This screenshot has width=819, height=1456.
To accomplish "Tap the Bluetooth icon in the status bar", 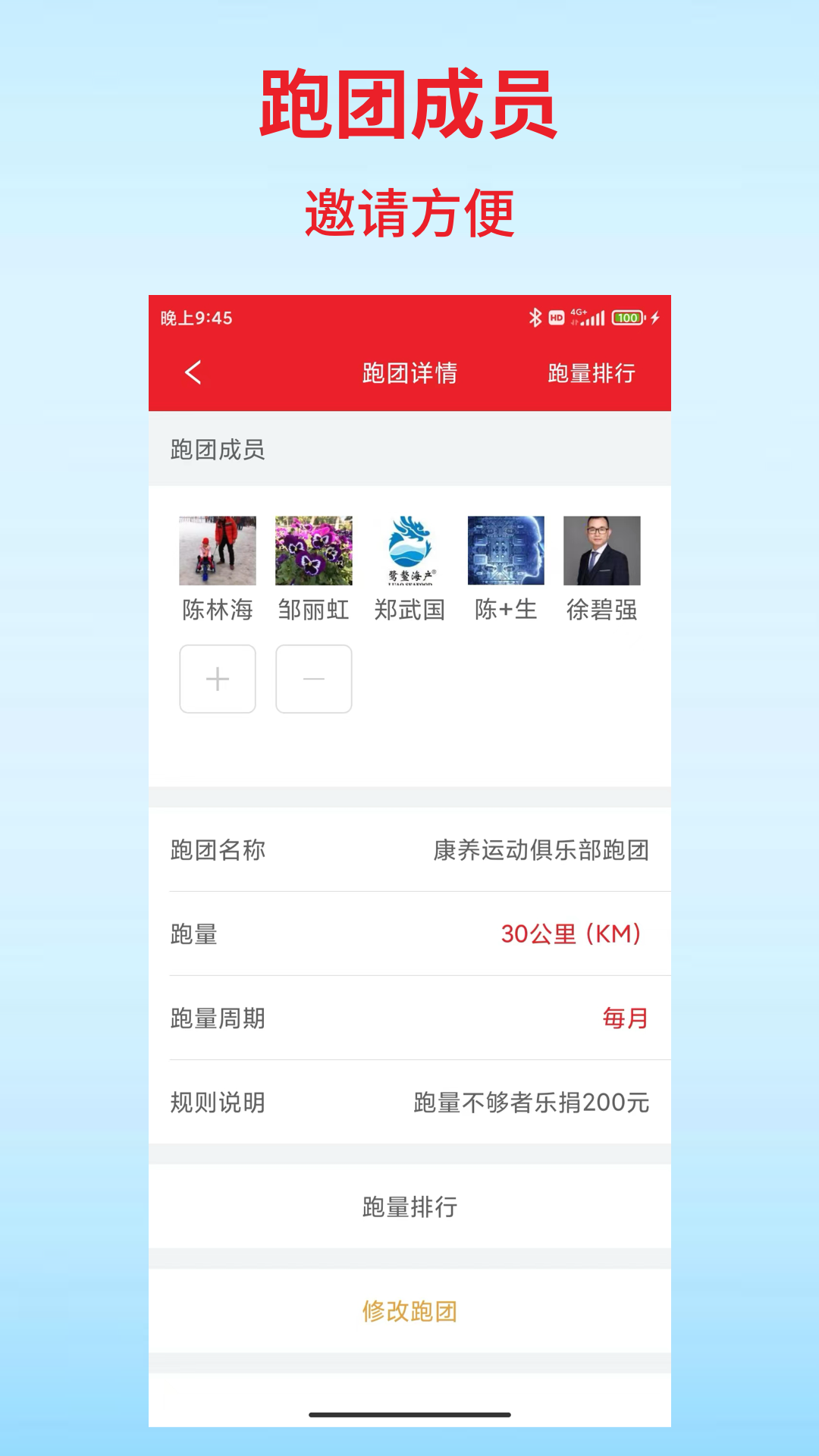I will pyautogui.click(x=534, y=318).
